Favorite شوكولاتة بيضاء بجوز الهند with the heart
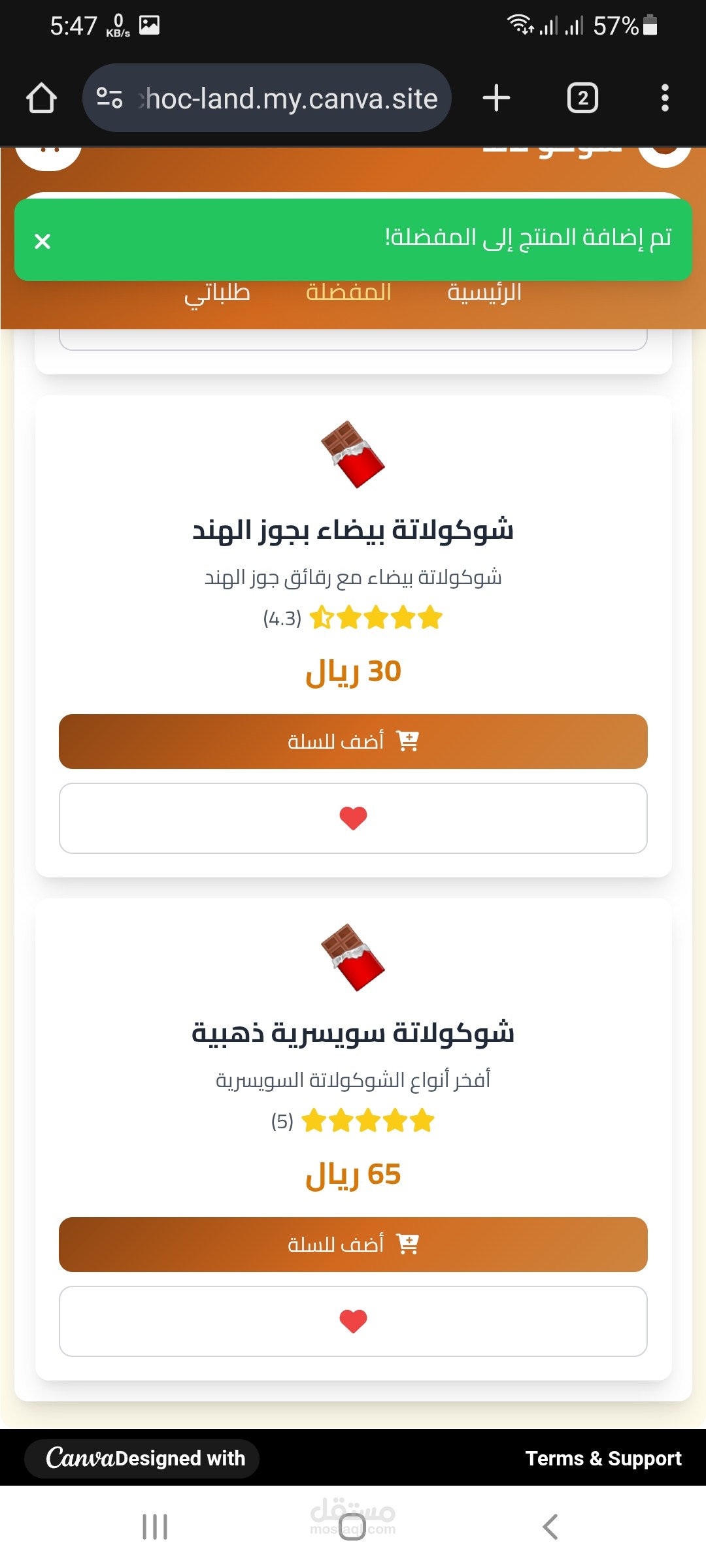The image size is (706, 1568). click(353, 818)
